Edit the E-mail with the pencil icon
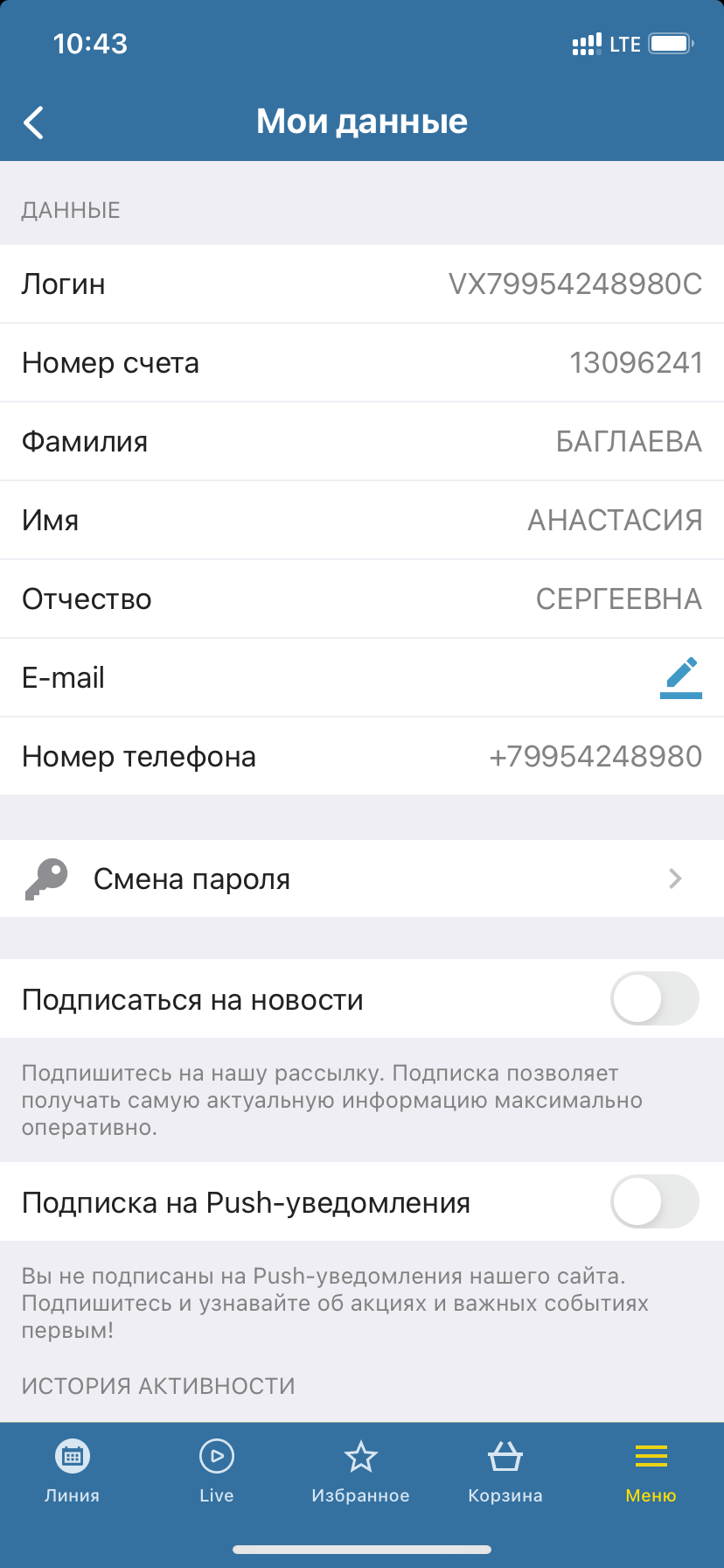 (680, 678)
